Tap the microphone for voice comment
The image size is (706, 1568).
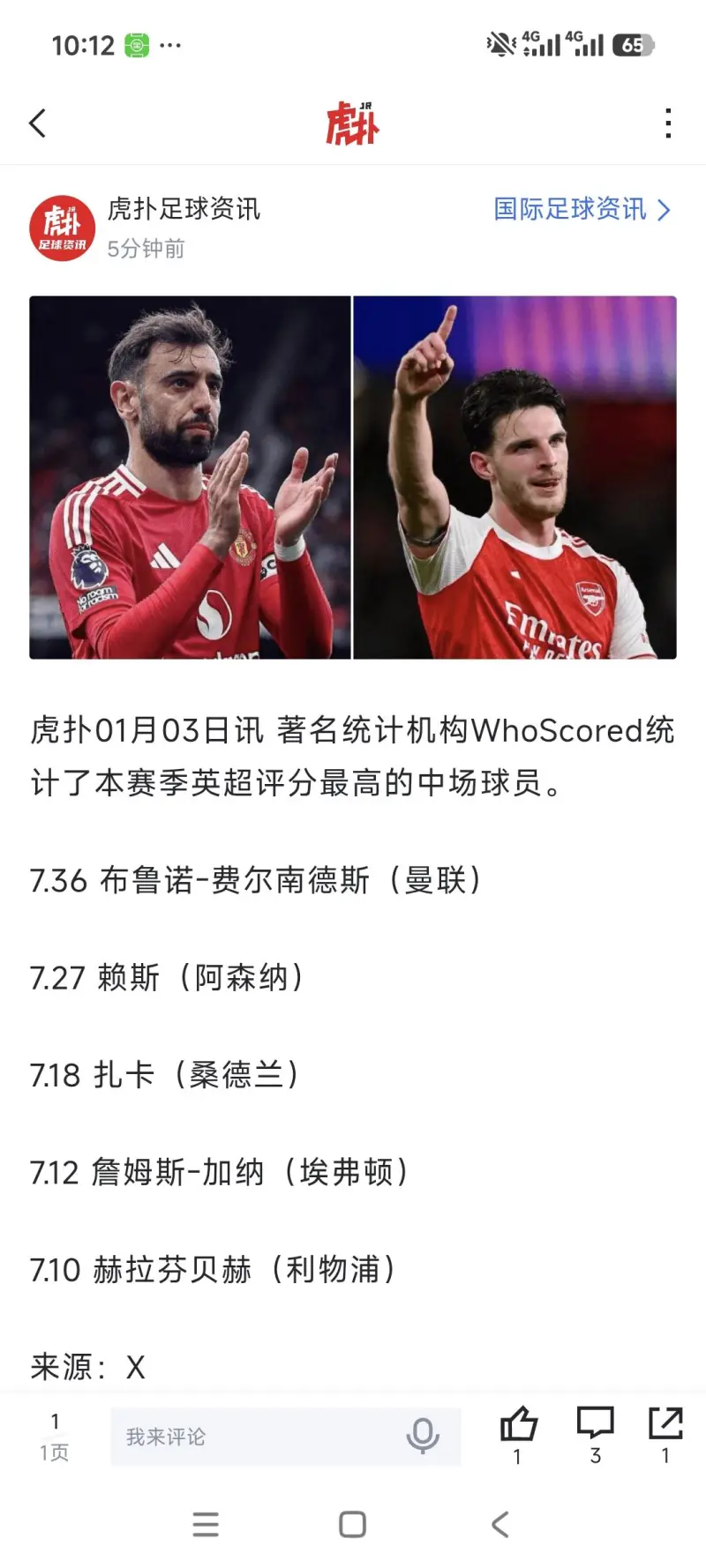423,1437
